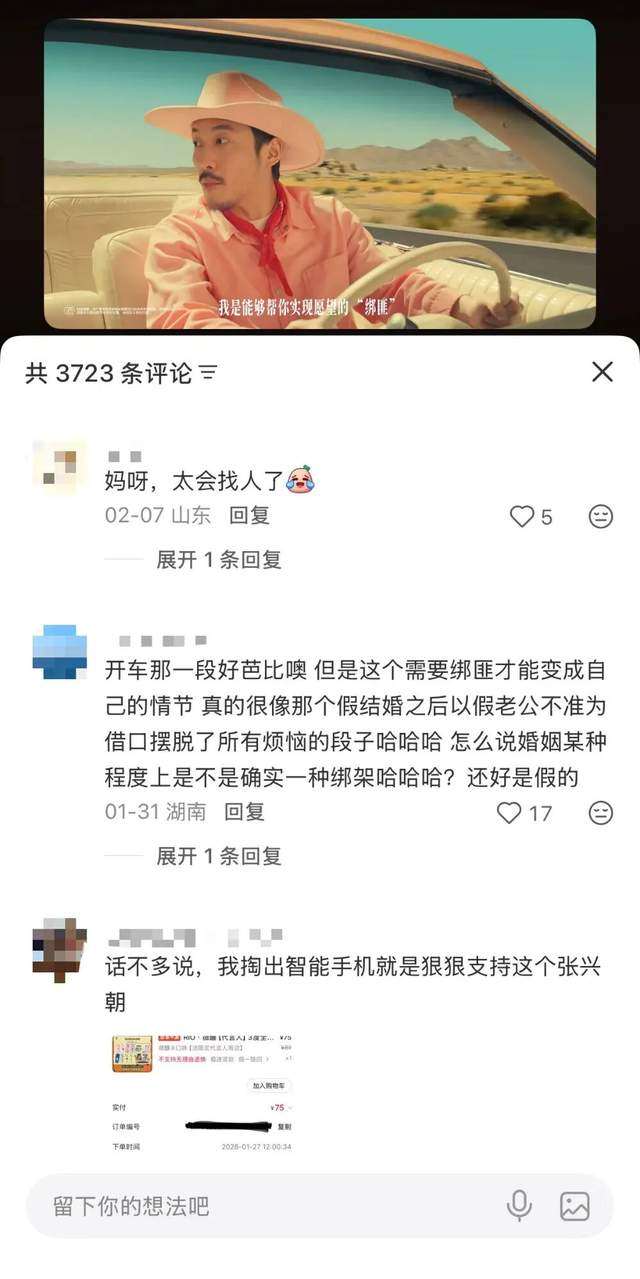The image size is (640, 1279).
Task: Open the comment sort options icon
Action: (x=208, y=374)
